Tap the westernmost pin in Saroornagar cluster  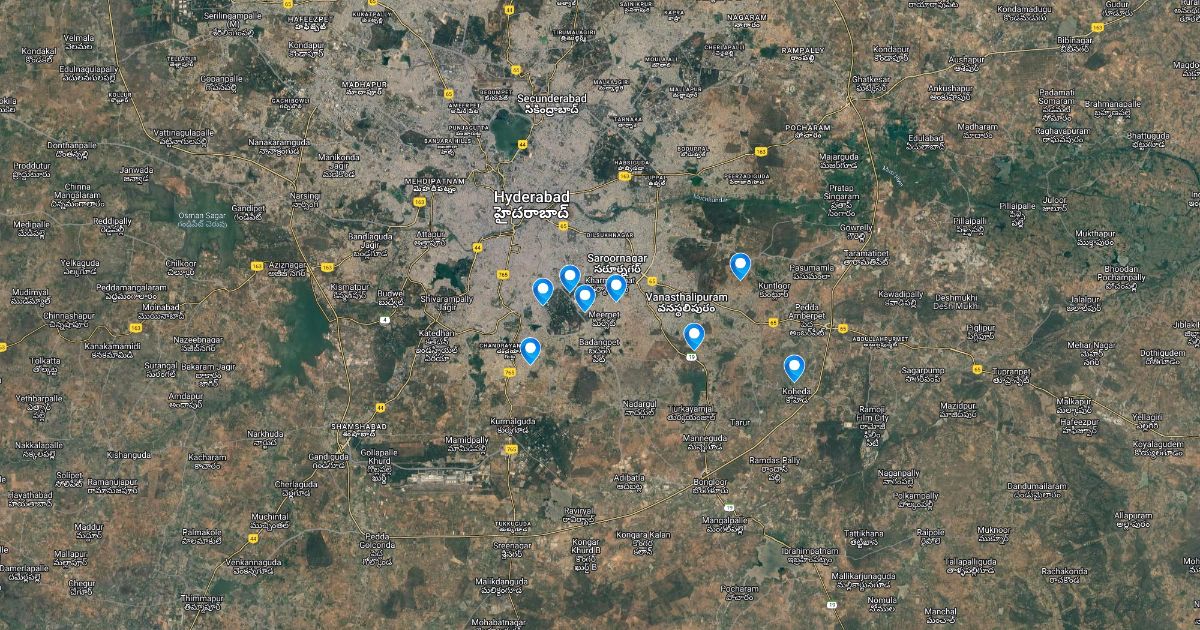tap(543, 291)
